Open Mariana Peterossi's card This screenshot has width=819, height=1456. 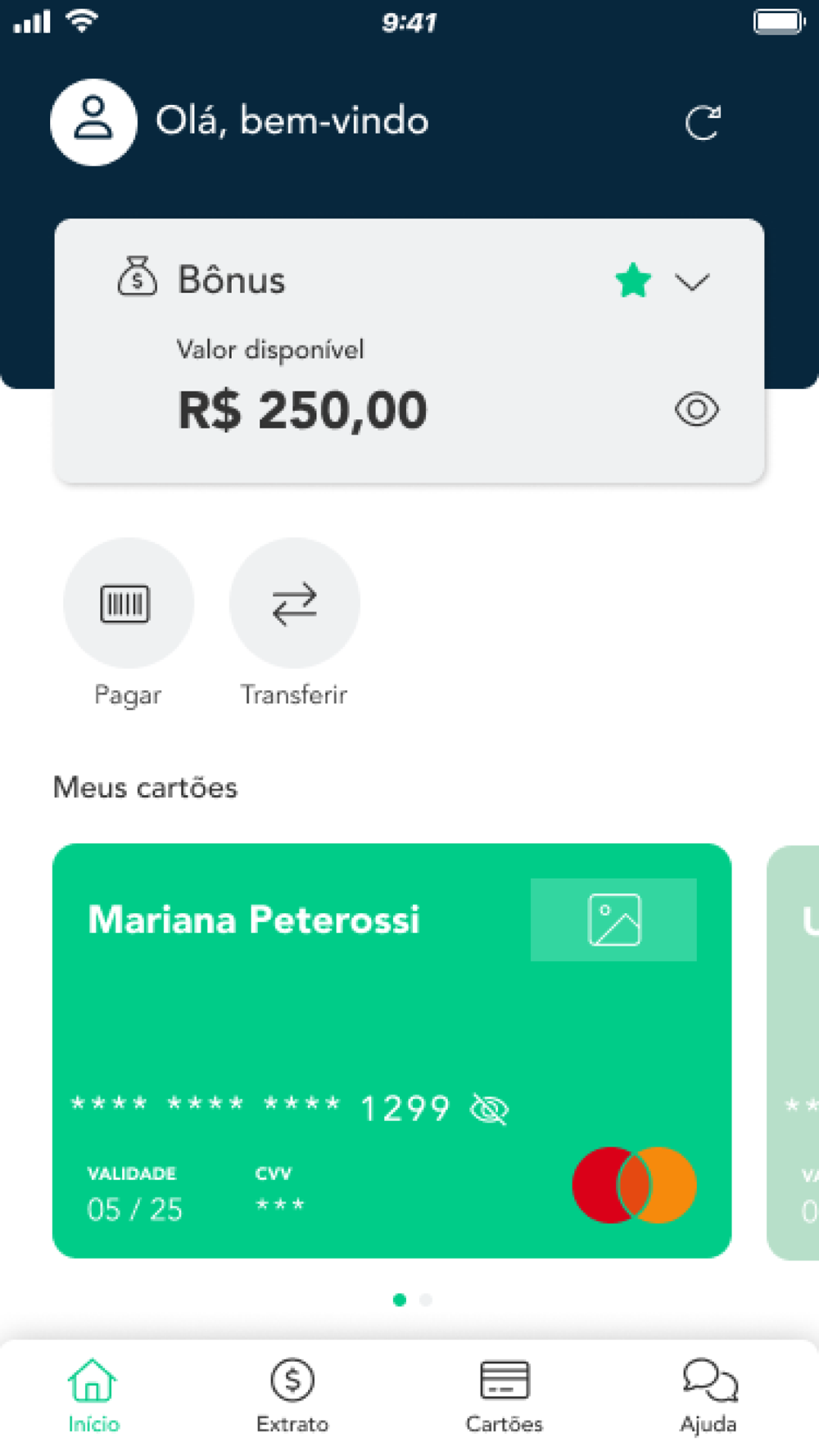click(x=391, y=1051)
